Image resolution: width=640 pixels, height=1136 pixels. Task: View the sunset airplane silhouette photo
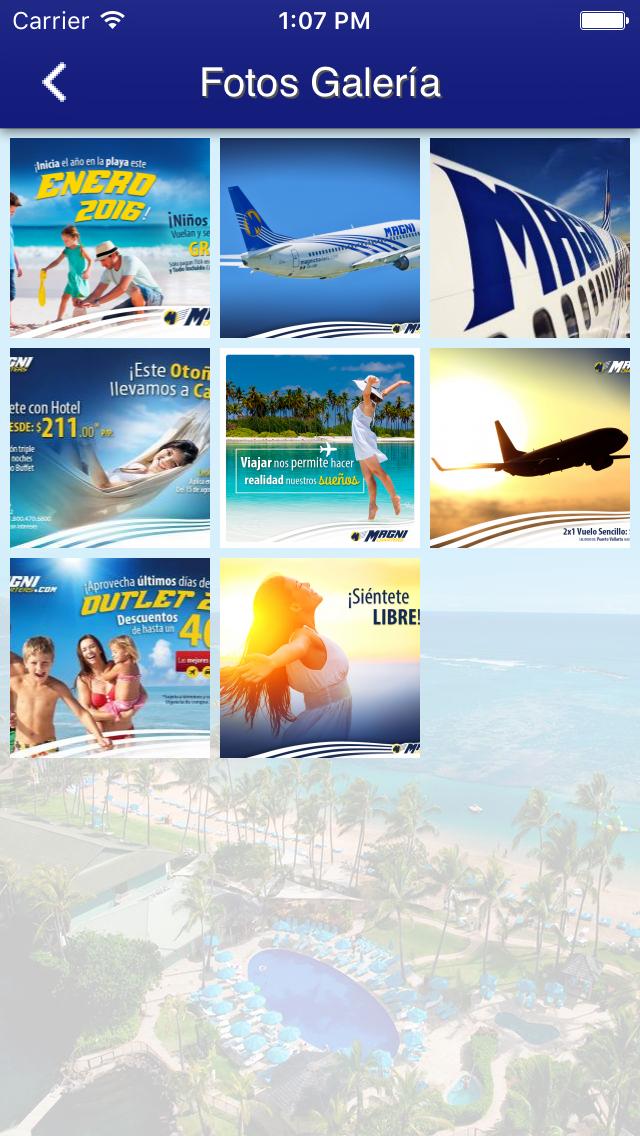click(530, 448)
